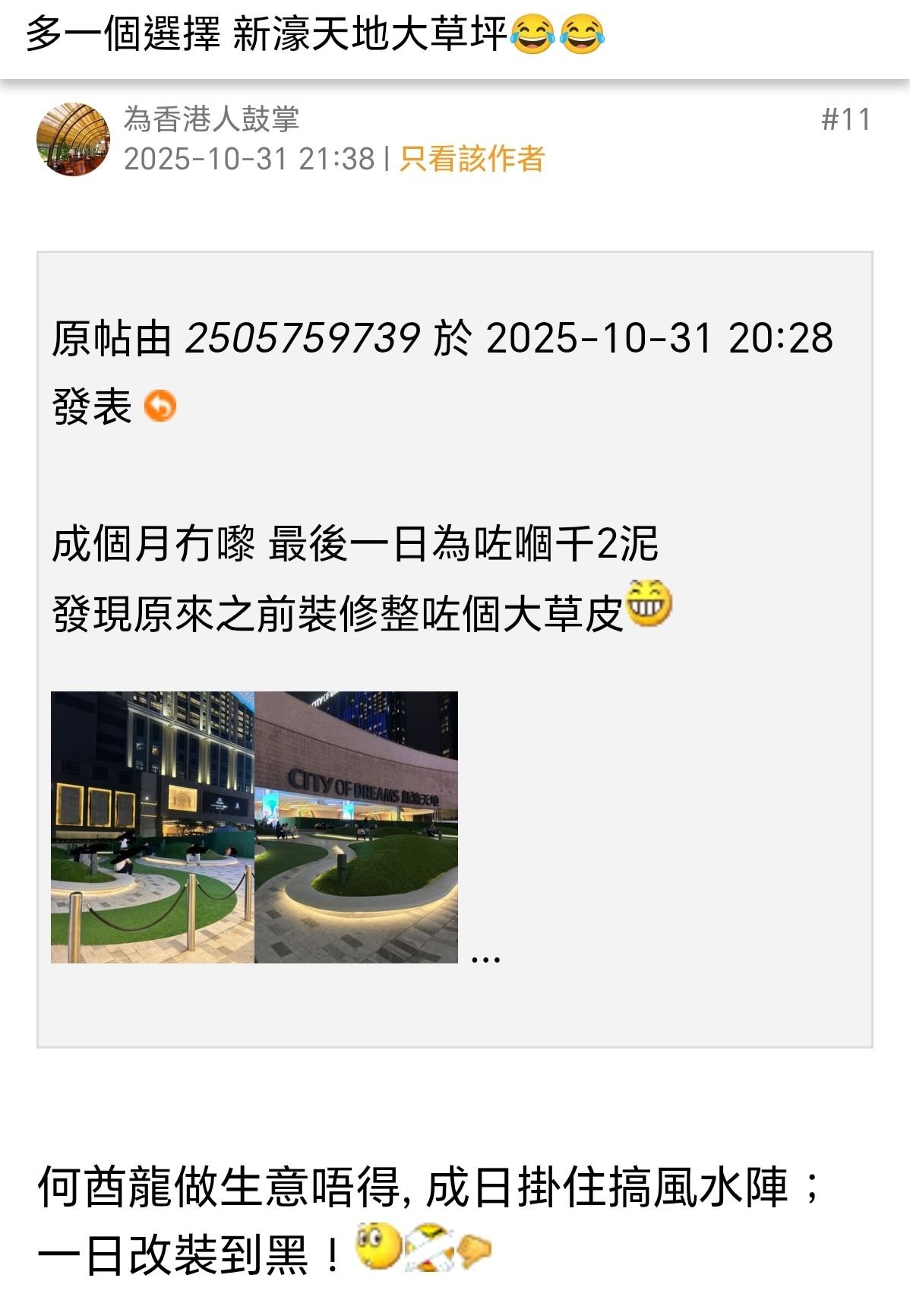The height and width of the screenshot is (1316, 910).
Task: Jump to the quoted original post arrow
Action: pyautogui.click(x=160, y=406)
